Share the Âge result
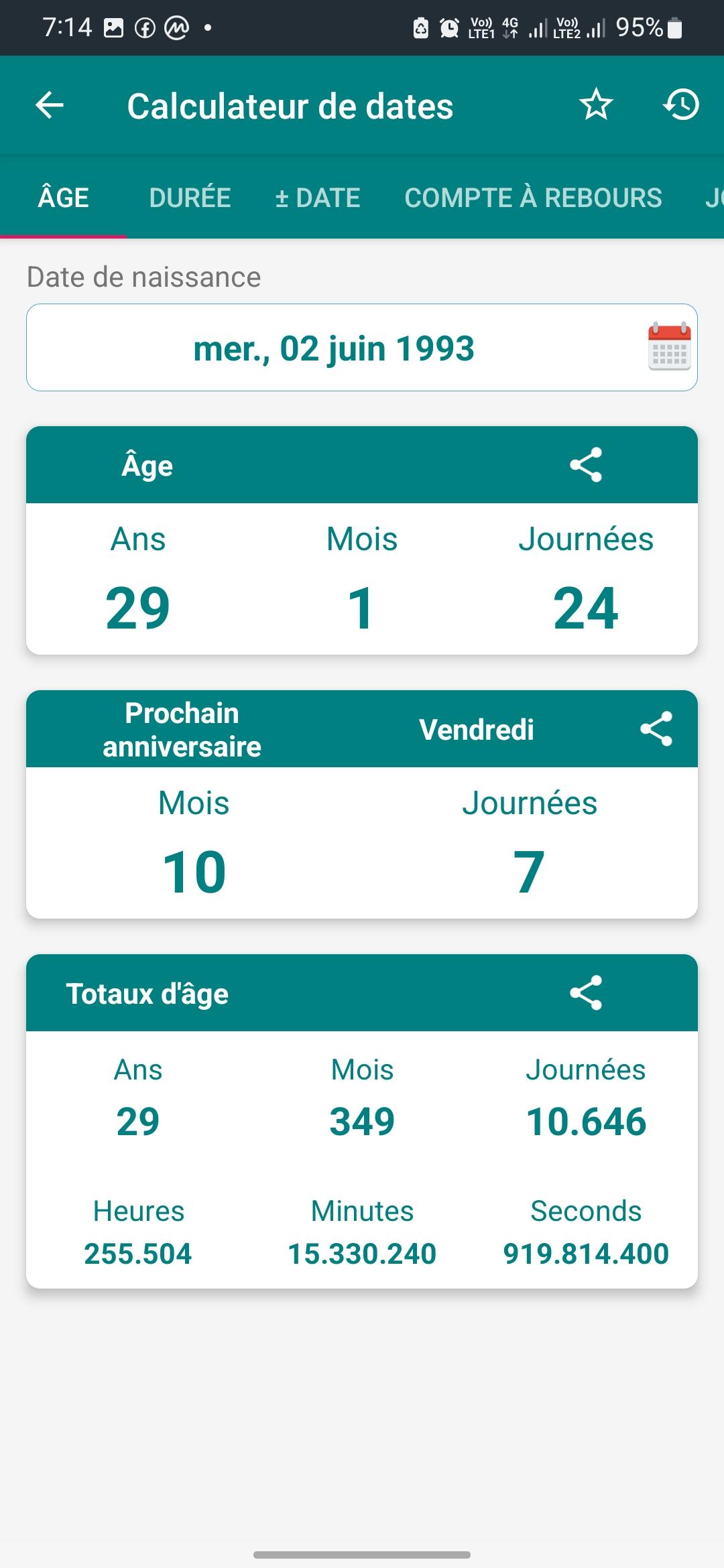 [586, 465]
